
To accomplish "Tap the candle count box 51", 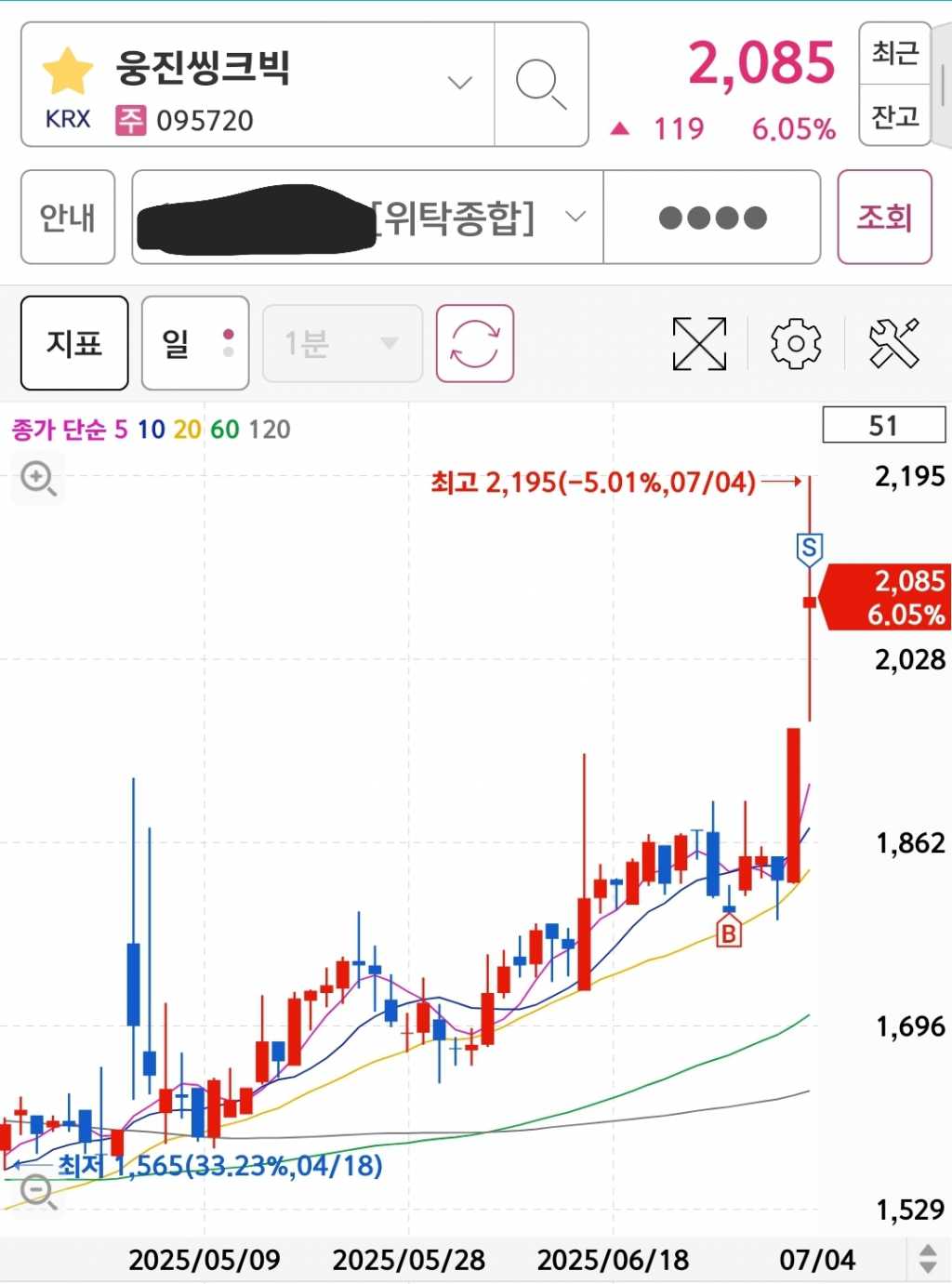I will tap(883, 426).
